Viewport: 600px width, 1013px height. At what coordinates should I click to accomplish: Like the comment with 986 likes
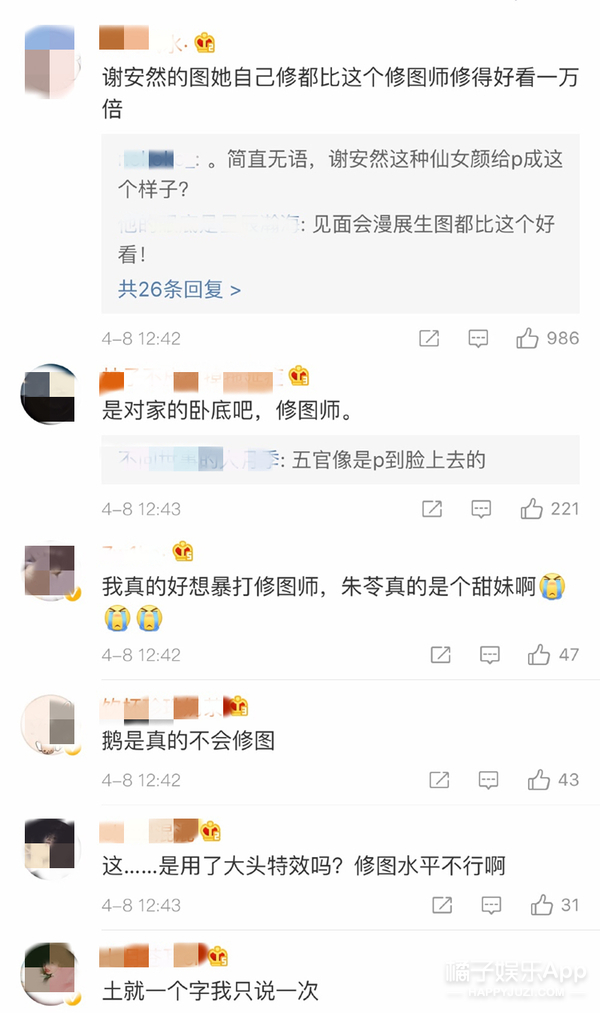[528, 339]
